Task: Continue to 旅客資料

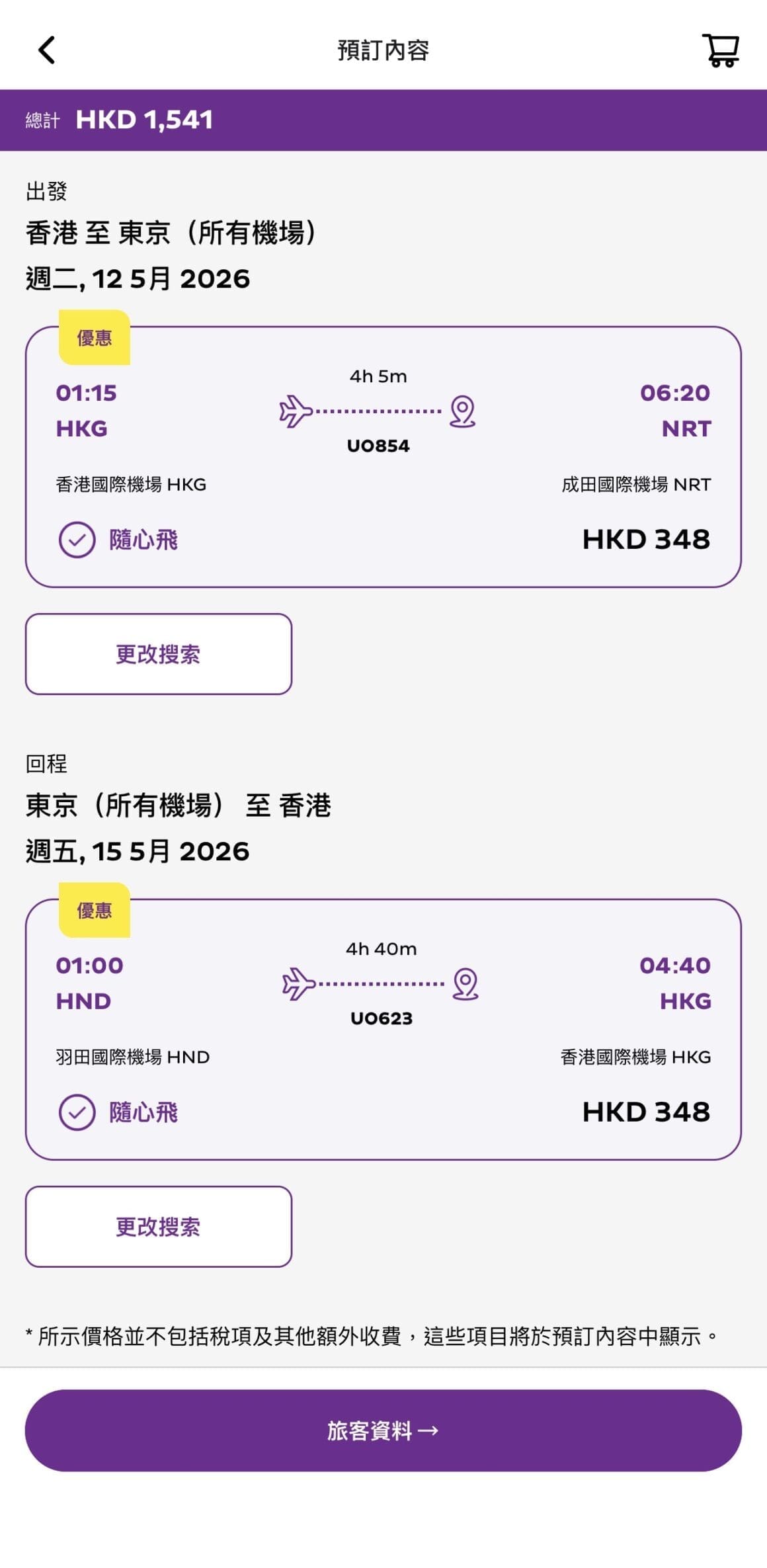Action: pyautogui.click(x=383, y=1430)
